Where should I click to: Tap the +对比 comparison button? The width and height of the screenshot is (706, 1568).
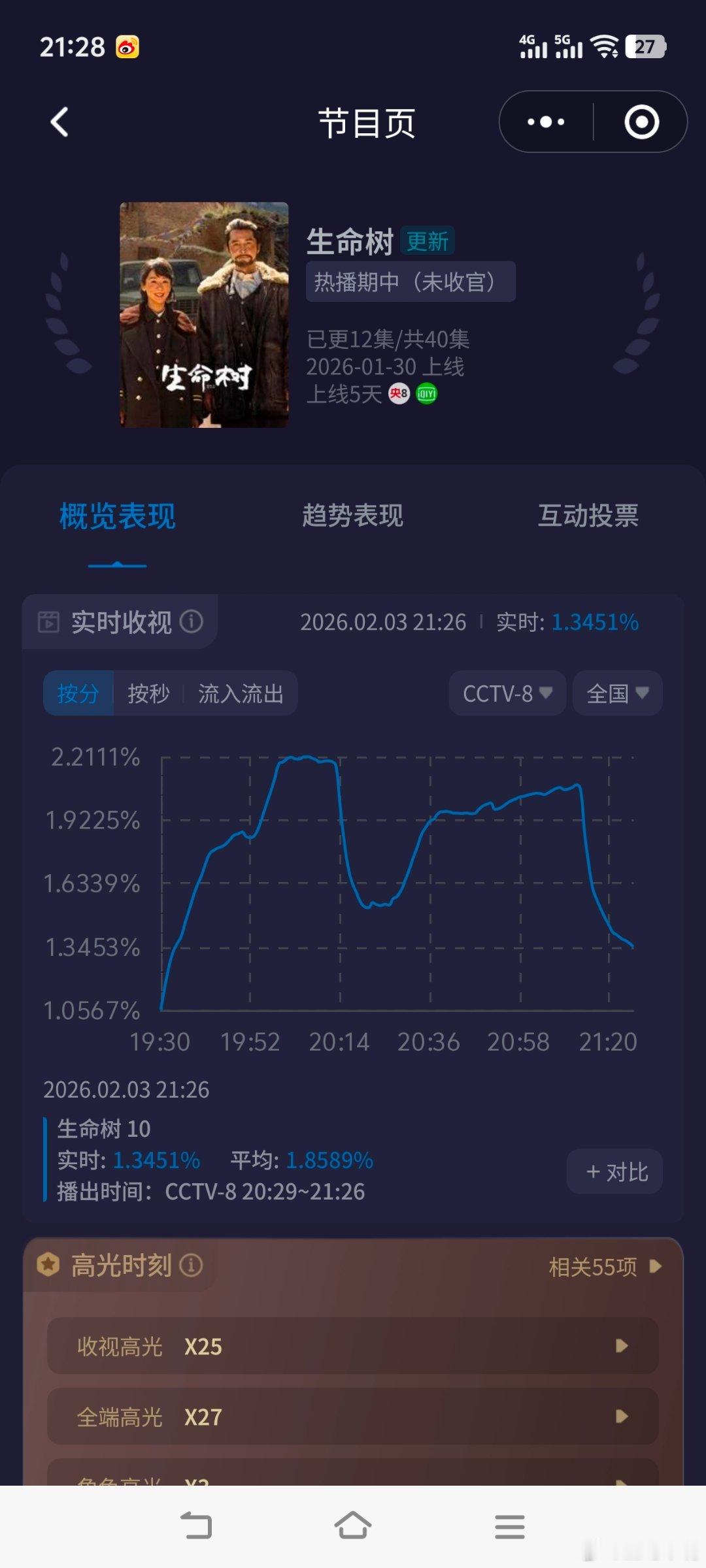(613, 1171)
